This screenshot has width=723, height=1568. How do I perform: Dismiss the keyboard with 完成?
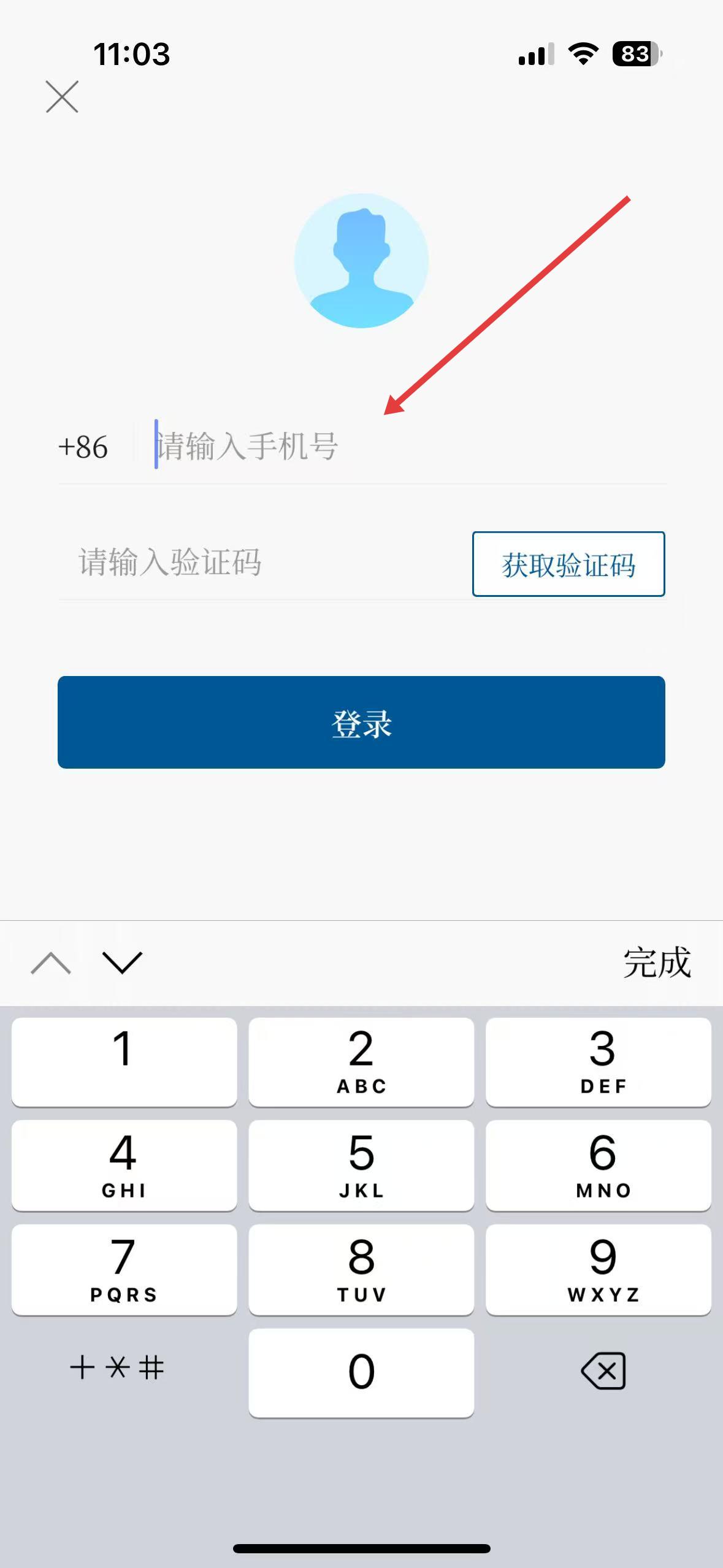(x=657, y=962)
